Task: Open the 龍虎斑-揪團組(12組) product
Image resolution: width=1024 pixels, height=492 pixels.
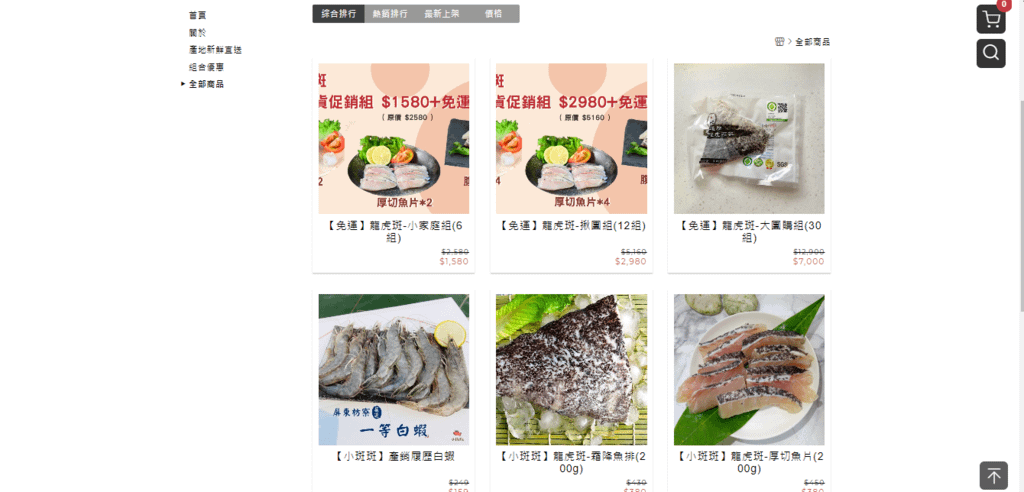Action: coord(571,139)
